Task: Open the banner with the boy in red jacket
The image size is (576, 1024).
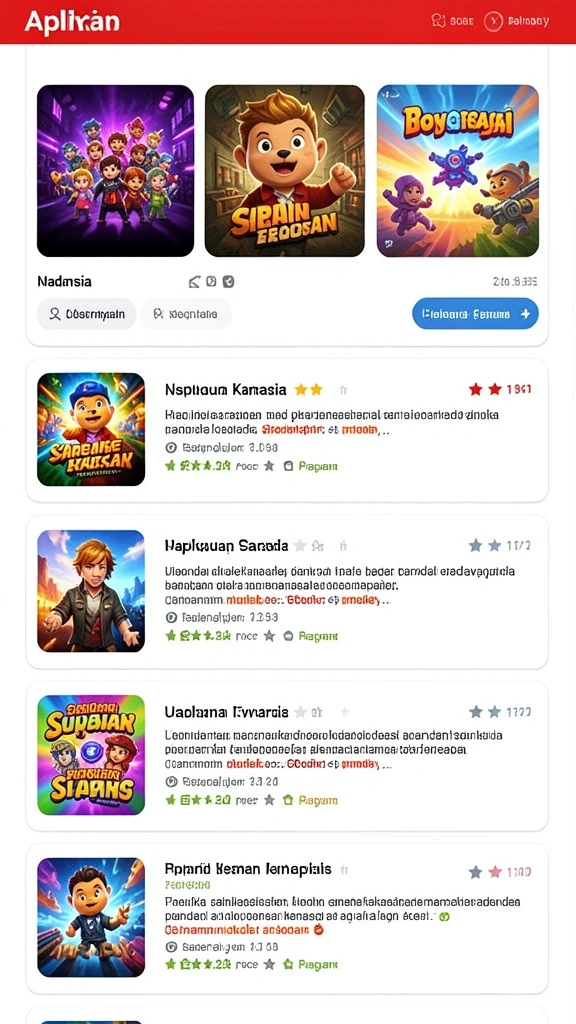Action: coord(285,170)
